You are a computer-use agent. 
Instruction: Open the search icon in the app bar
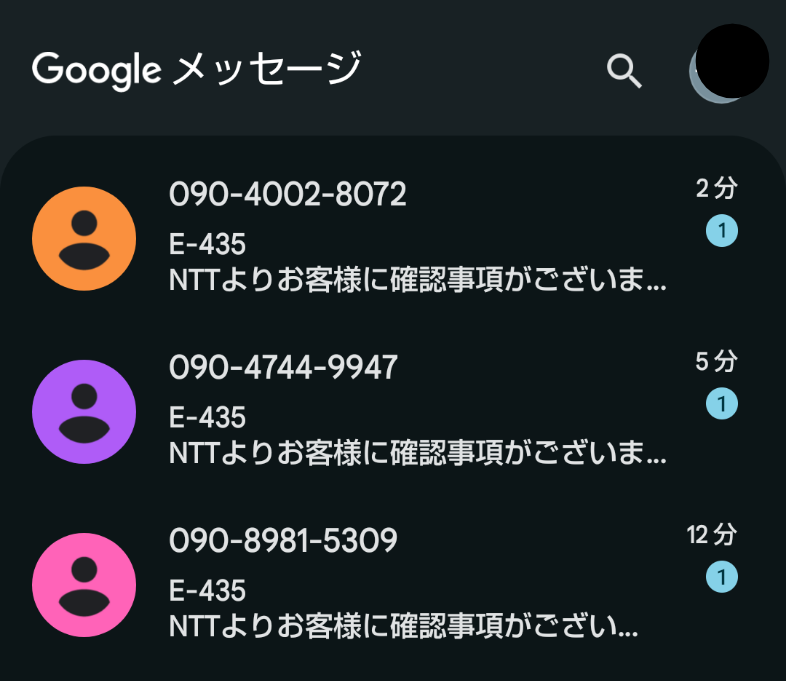point(624,71)
